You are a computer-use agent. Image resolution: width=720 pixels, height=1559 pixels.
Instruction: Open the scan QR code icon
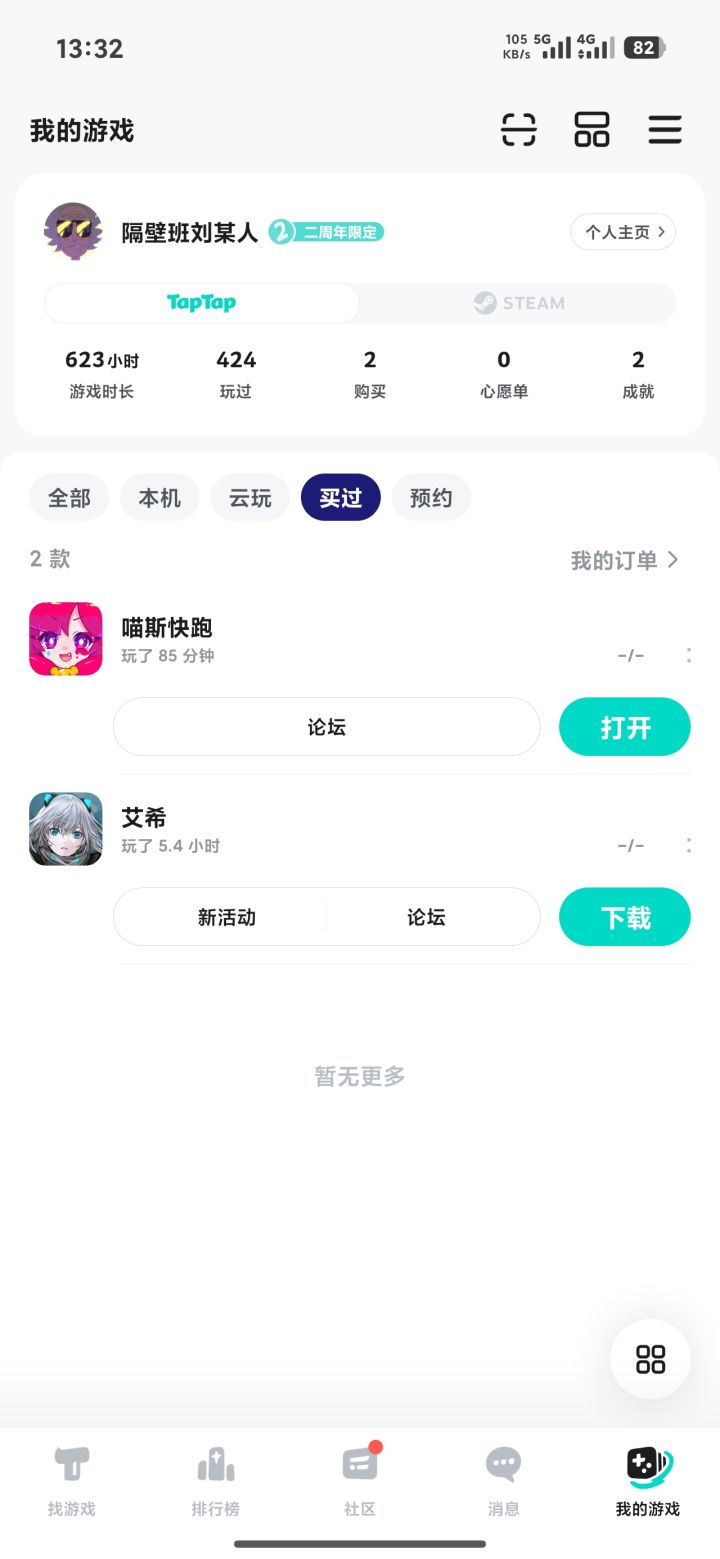tap(517, 130)
